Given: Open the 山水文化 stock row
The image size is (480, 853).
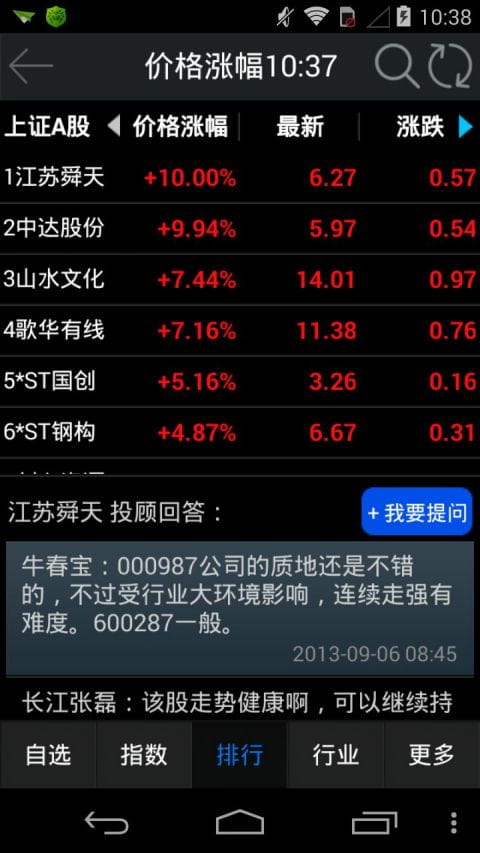Looking at the screenshot, I should [x=240, y=280].
